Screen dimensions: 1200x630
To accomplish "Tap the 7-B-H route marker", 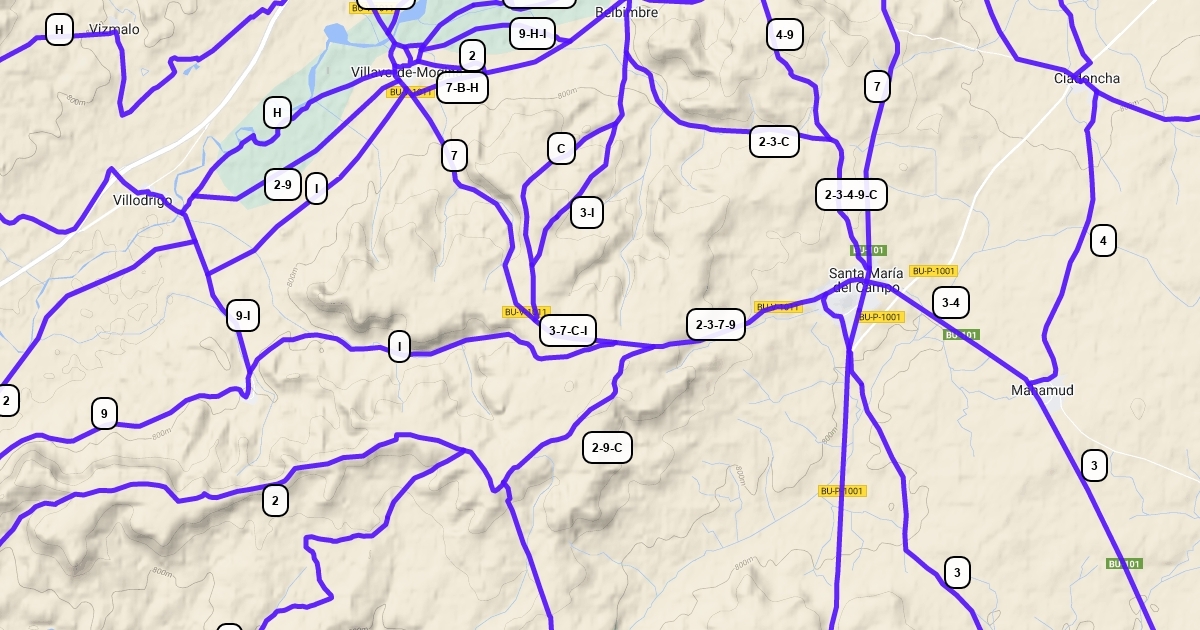I will [462, 88].
